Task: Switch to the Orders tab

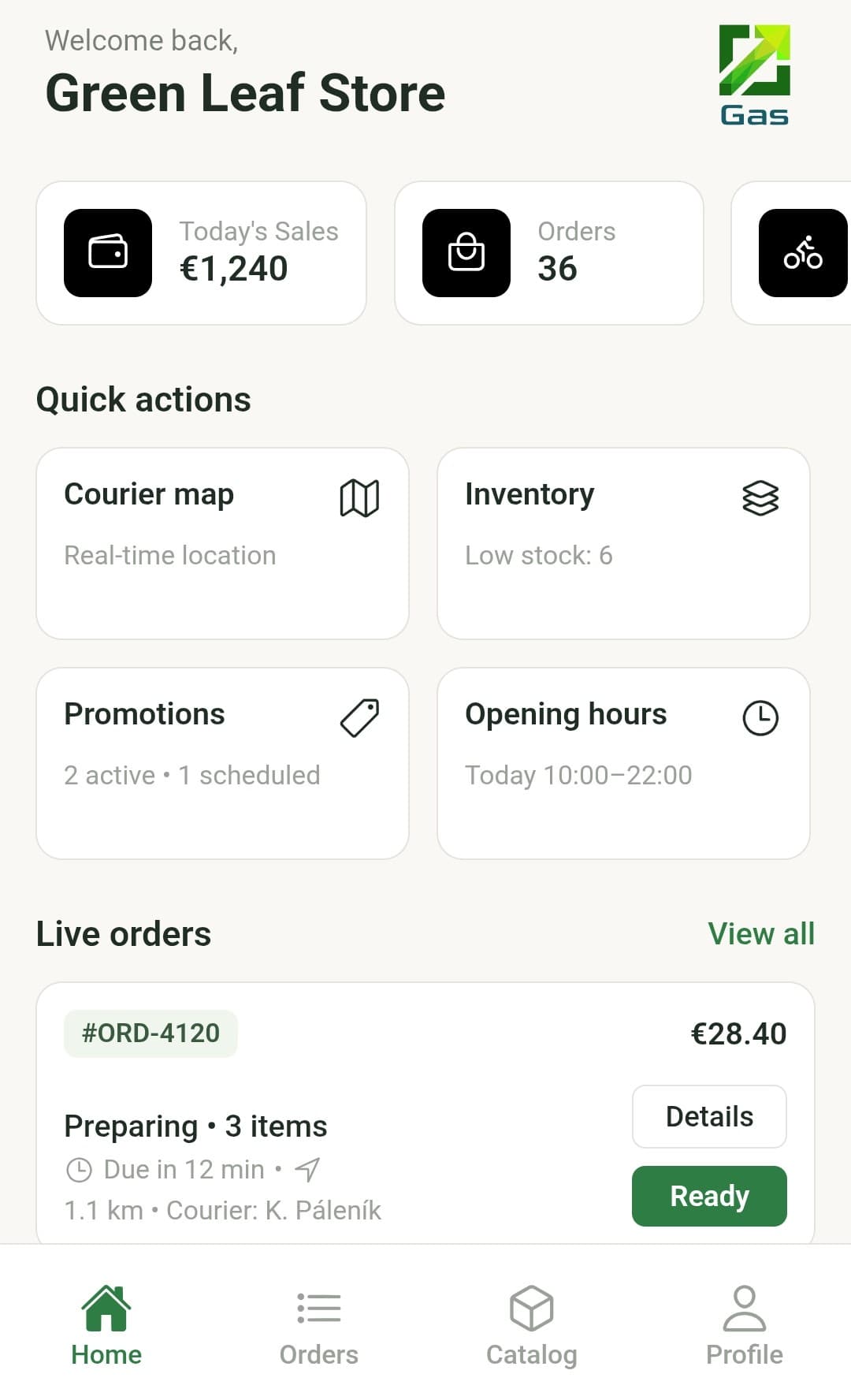Action: point(318,1324)
